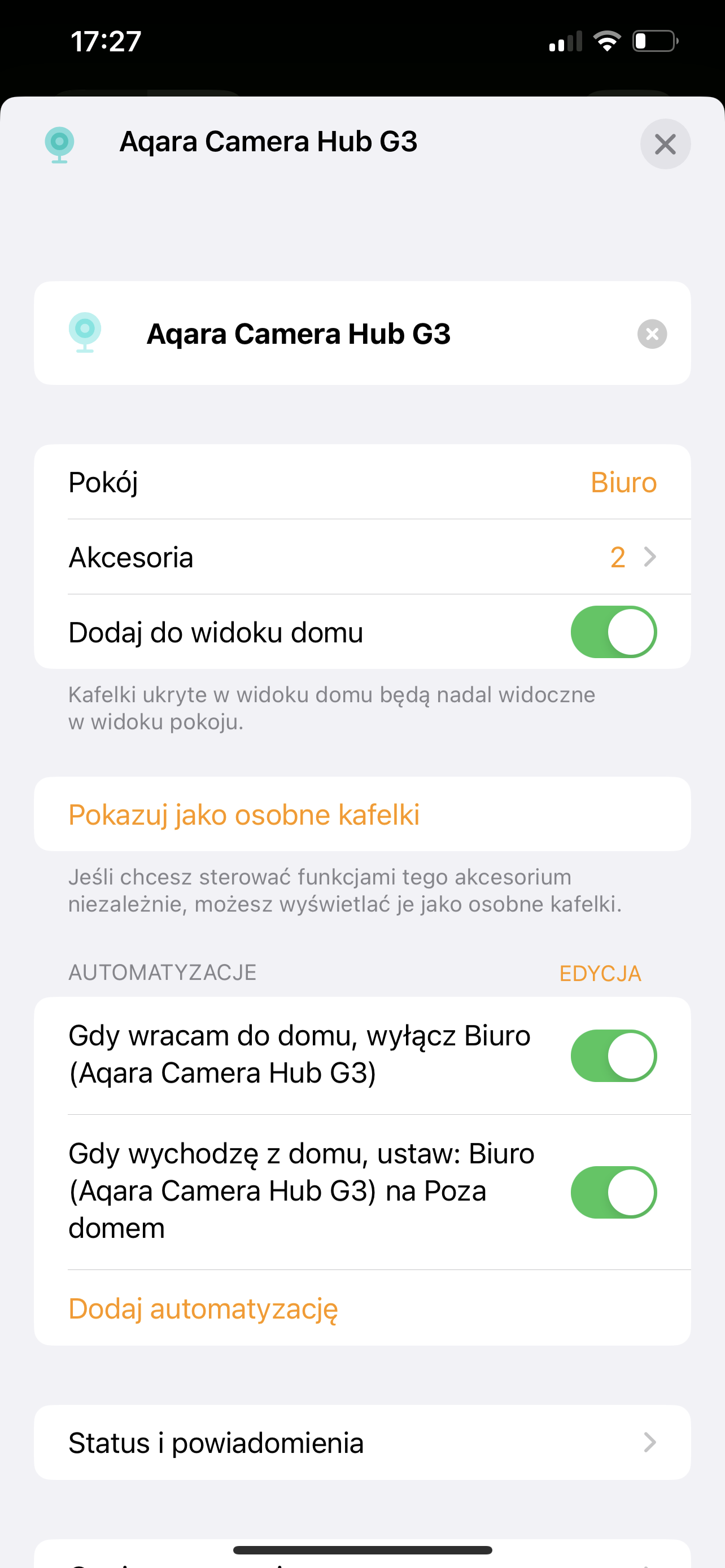Close the Aqara Camera Hub G3 sheet

(665, 144)
